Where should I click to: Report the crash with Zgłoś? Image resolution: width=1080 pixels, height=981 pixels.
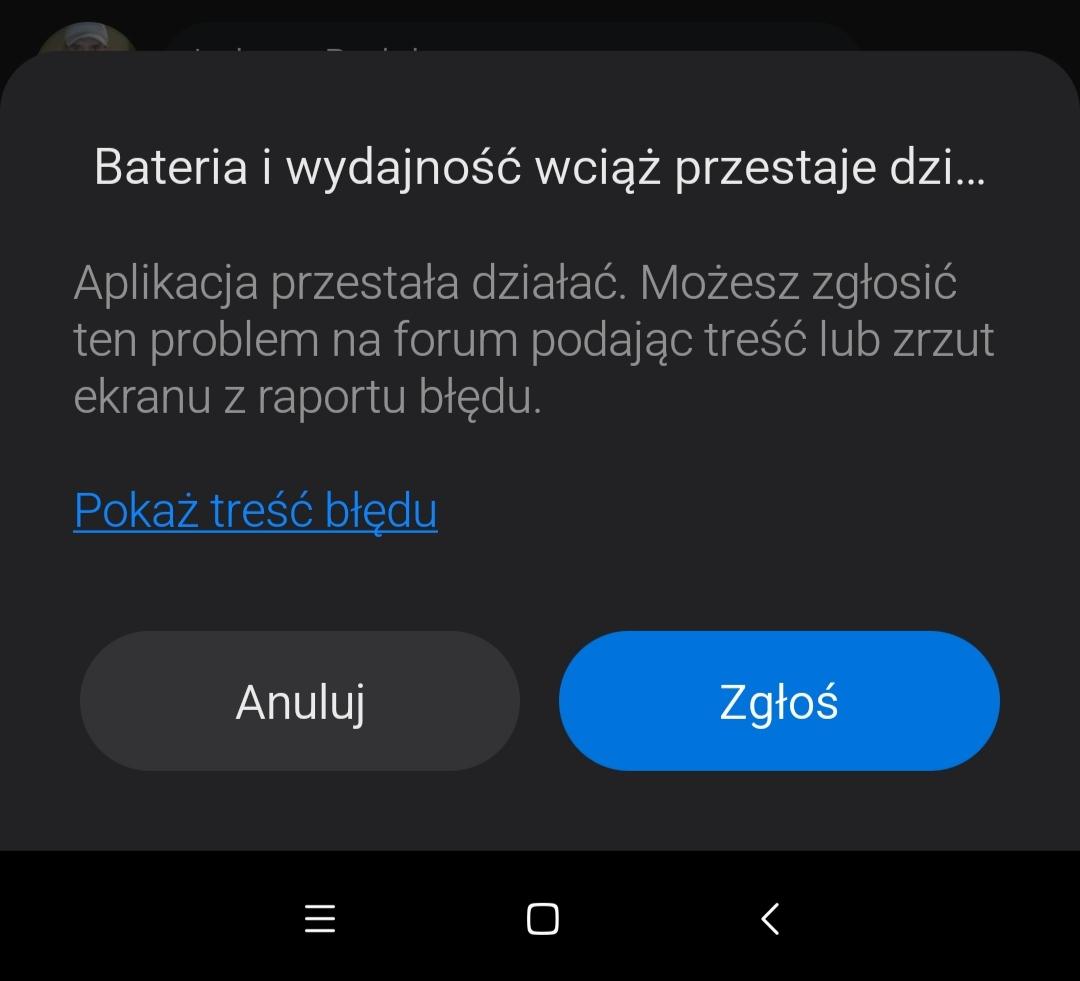tap(779, 701)
